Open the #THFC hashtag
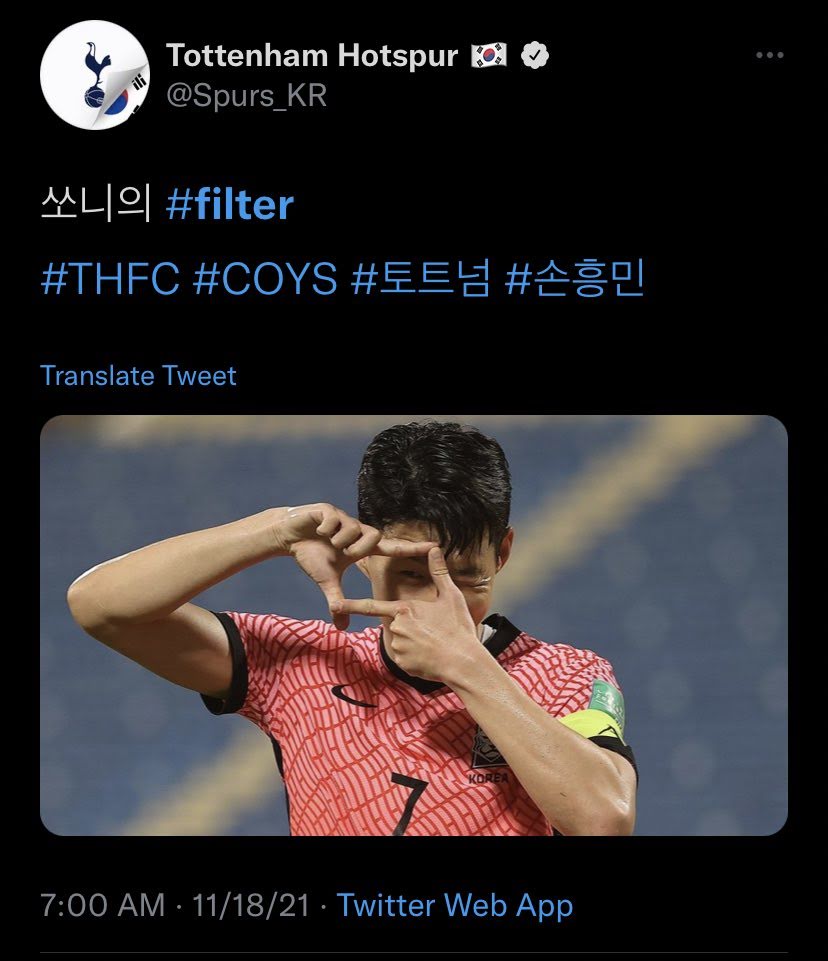This screenshot has height=961, width=828. (x=110, y=280)
